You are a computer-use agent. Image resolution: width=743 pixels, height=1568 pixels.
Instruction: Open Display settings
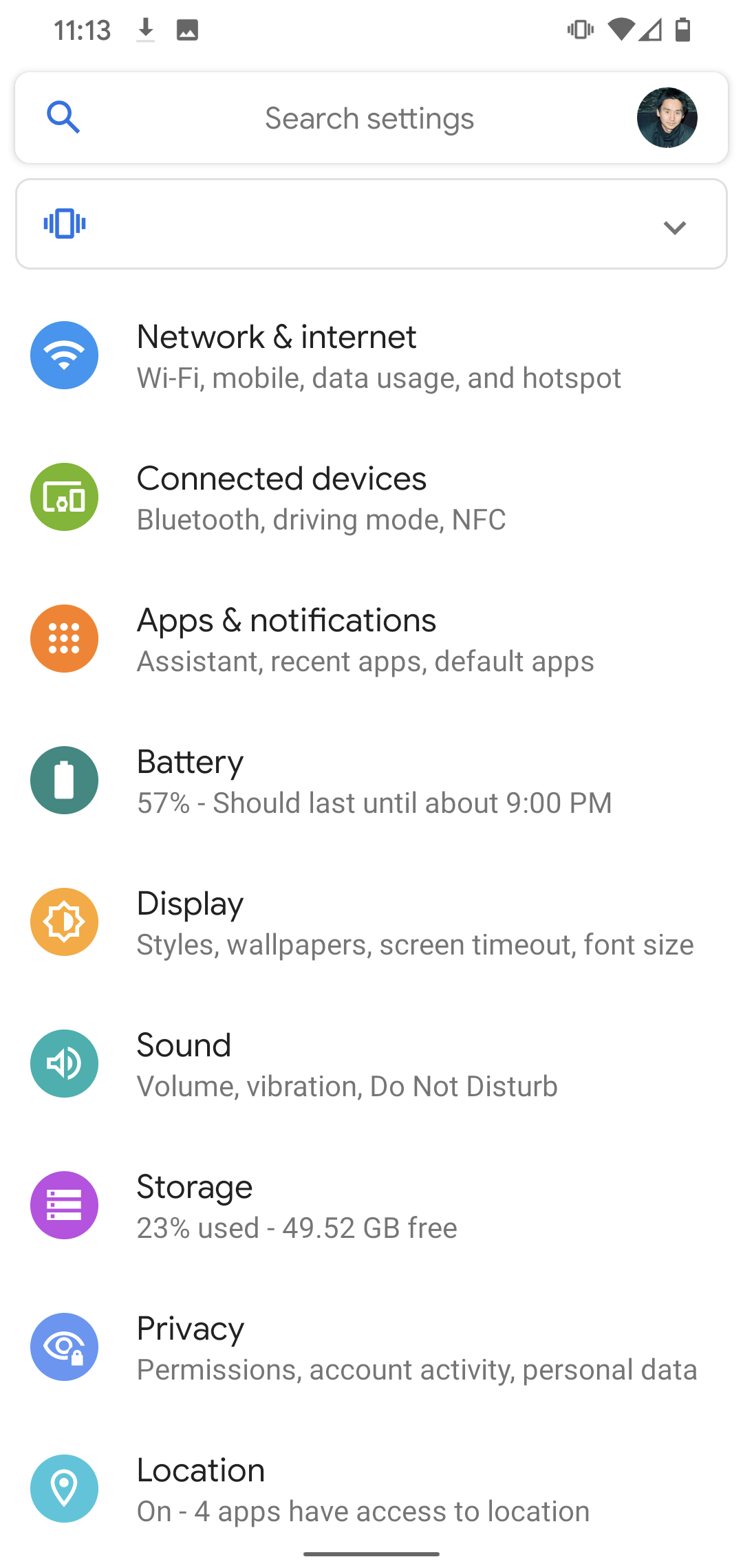(x=371, y=922)
